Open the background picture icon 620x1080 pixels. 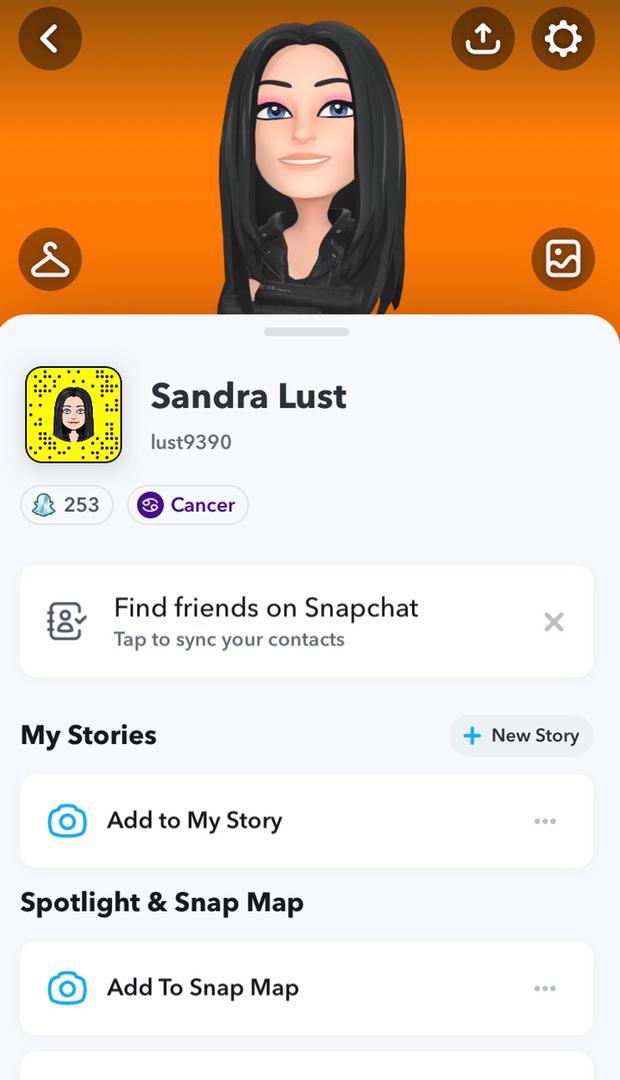click(562, 260)
